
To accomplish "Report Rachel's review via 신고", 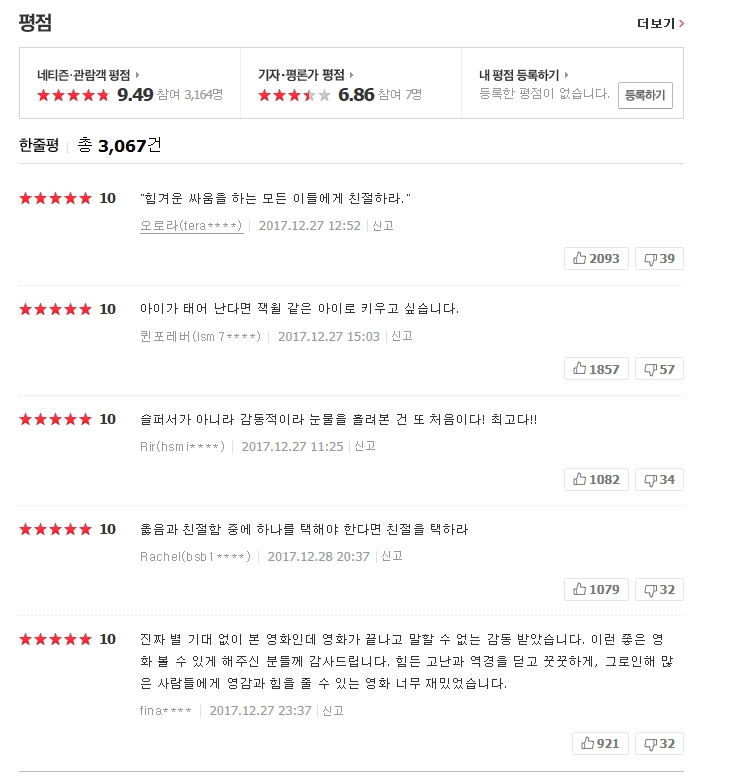I will [x=392, y=556].
